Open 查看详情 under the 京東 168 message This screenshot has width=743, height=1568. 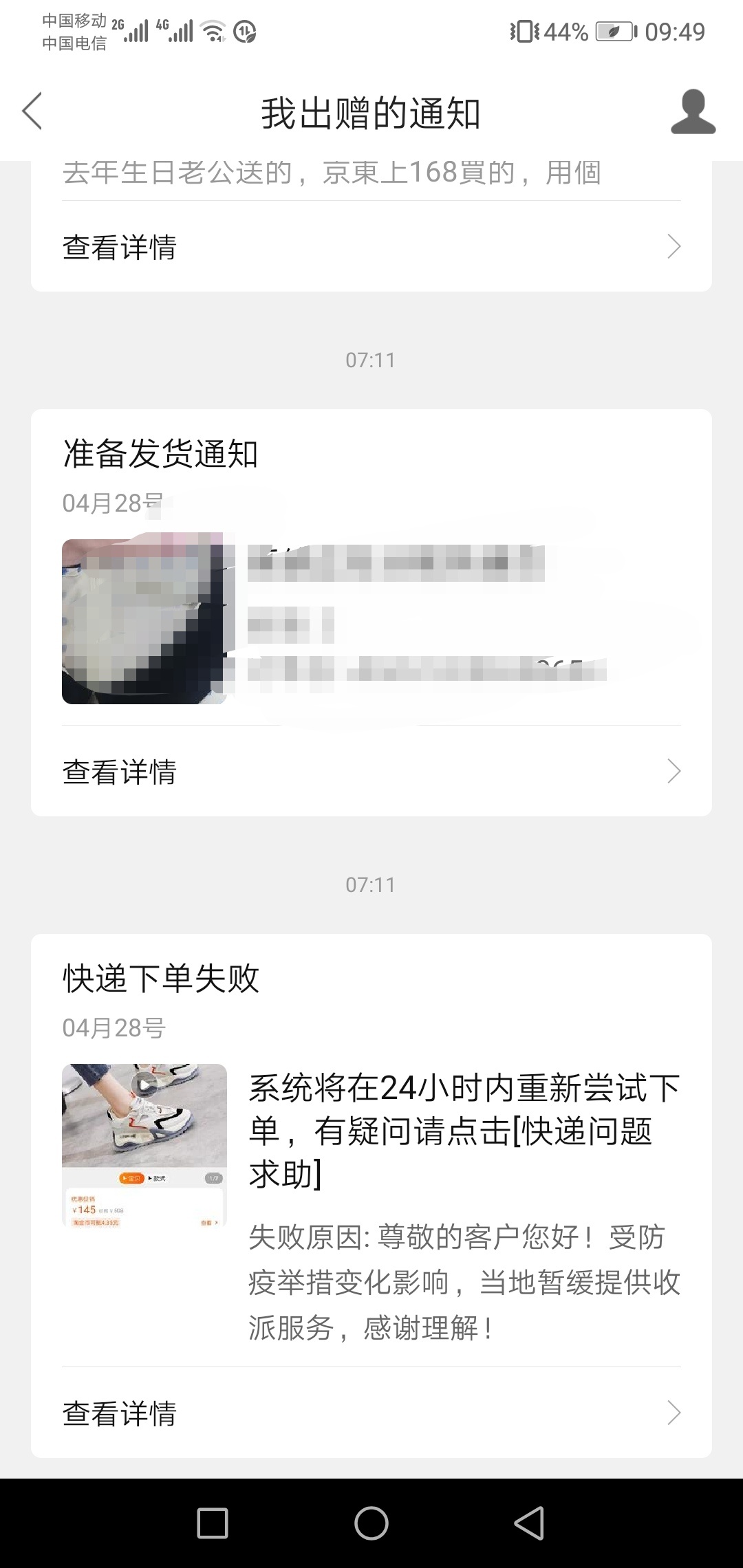point(371,247)
